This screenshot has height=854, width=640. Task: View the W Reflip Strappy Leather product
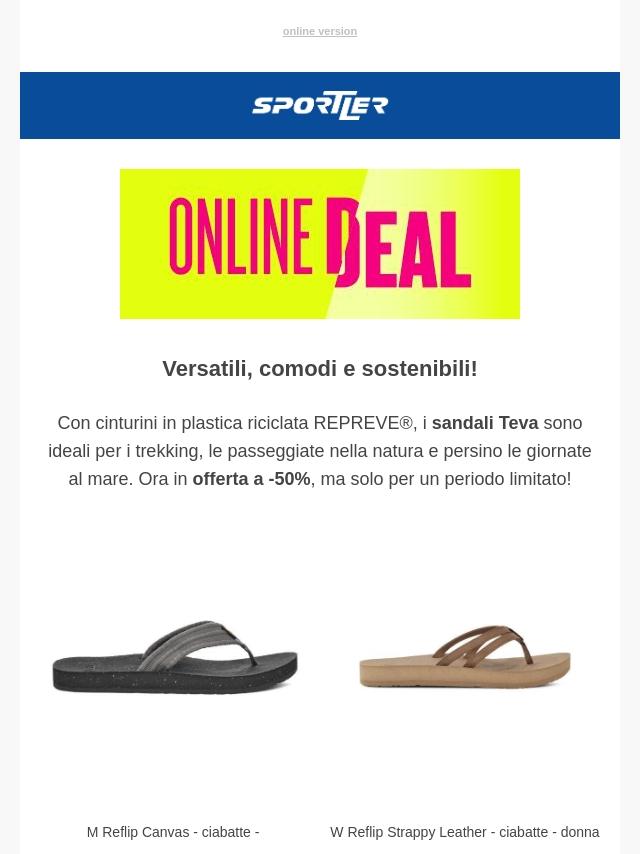click(464, 660)
